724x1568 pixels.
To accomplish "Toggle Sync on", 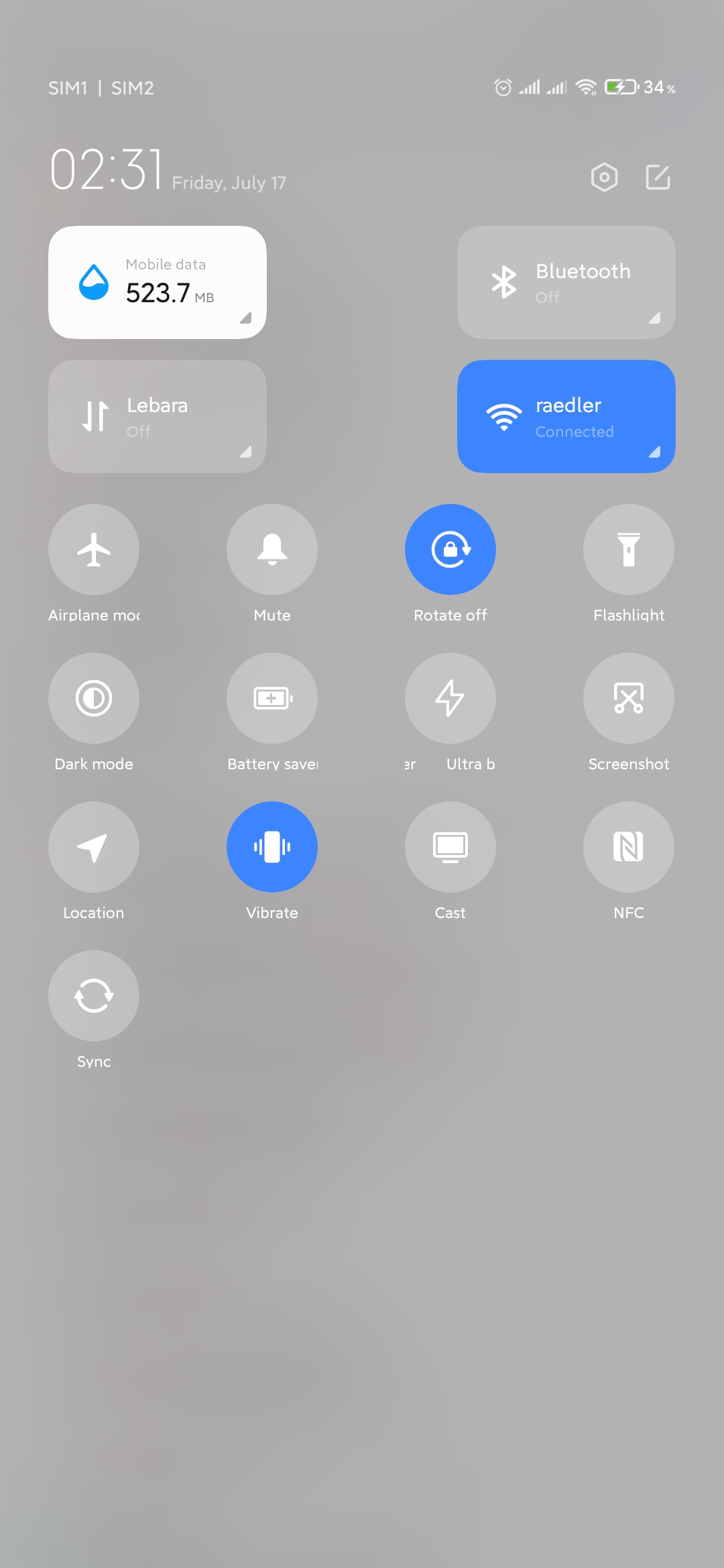I will click(x=94, y=996).
